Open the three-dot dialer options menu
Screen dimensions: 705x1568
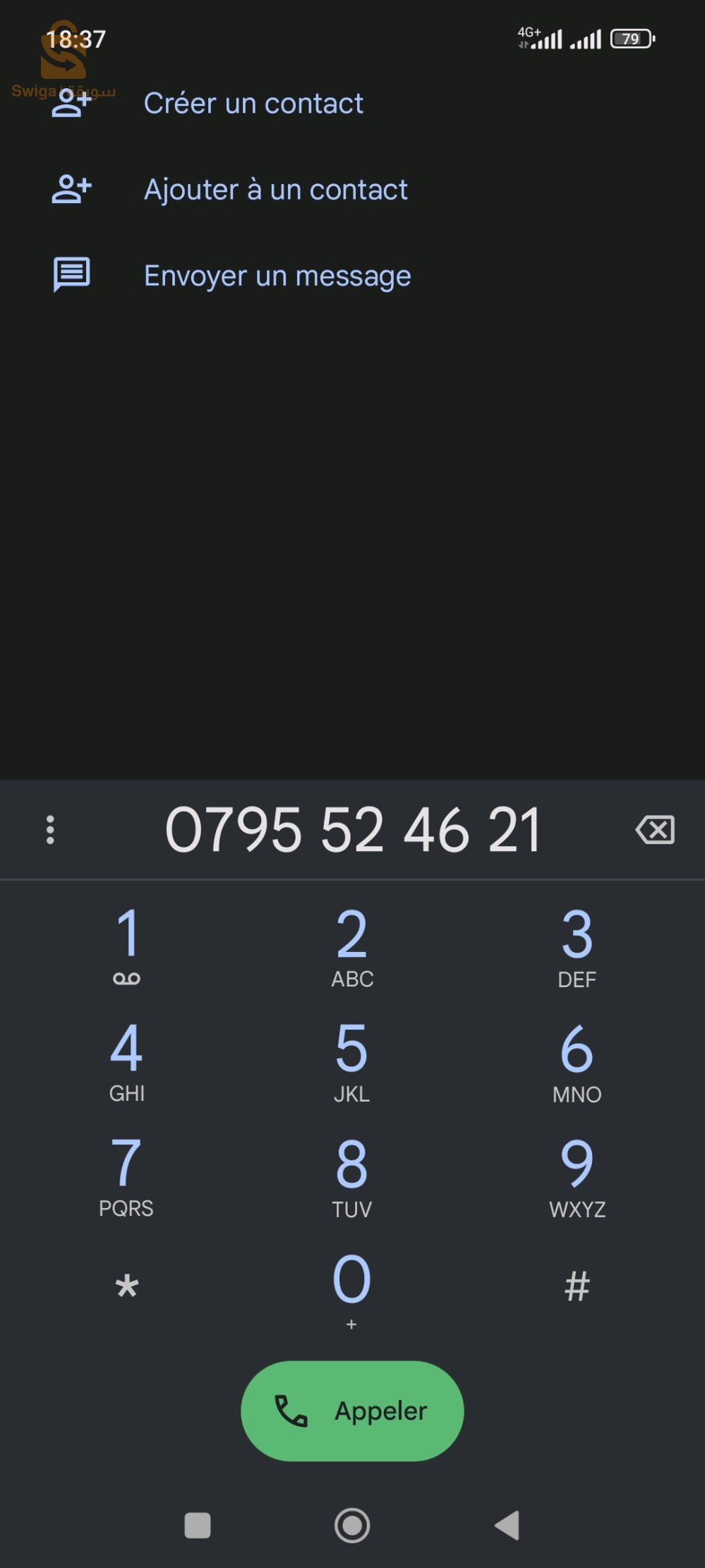click(50, 830)
